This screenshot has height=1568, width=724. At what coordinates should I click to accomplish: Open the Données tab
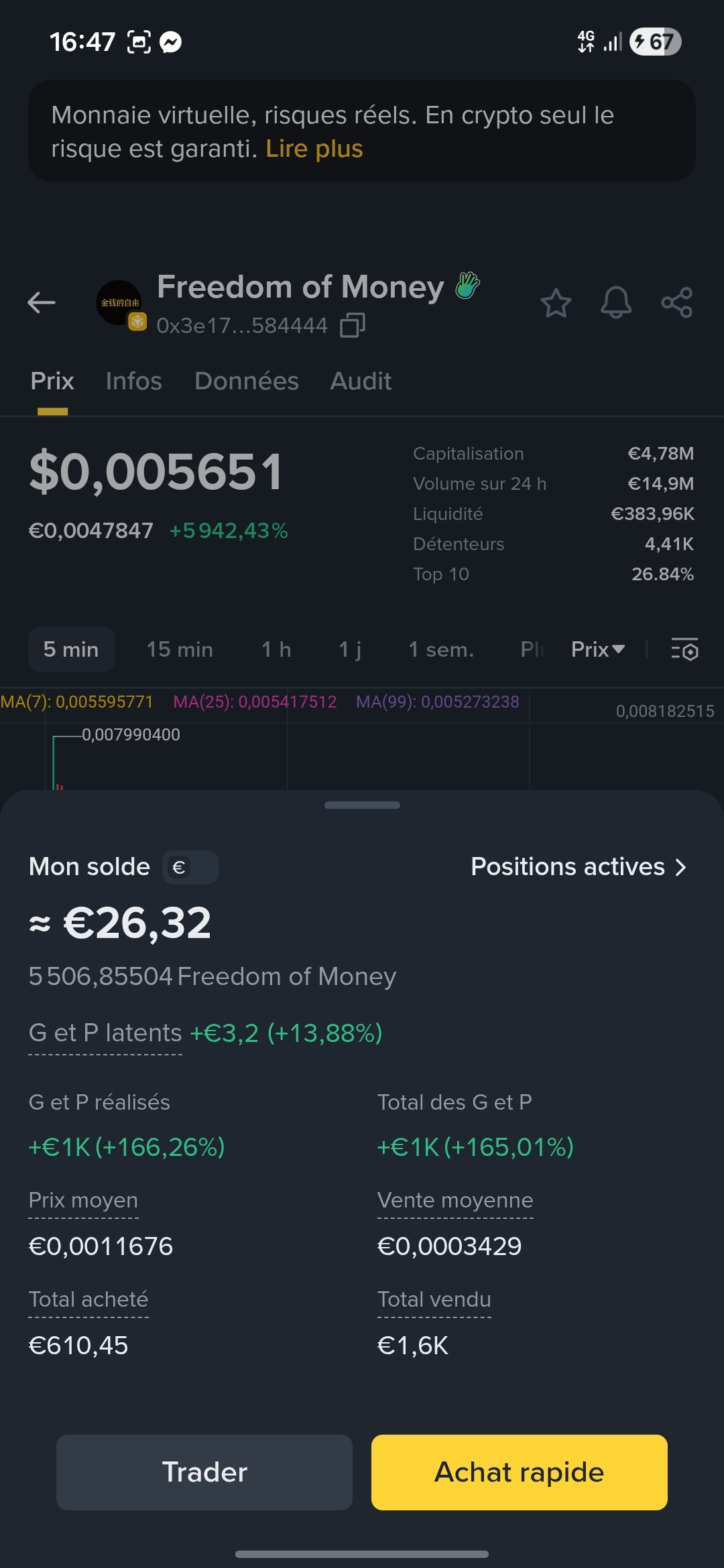click(246, 381)
